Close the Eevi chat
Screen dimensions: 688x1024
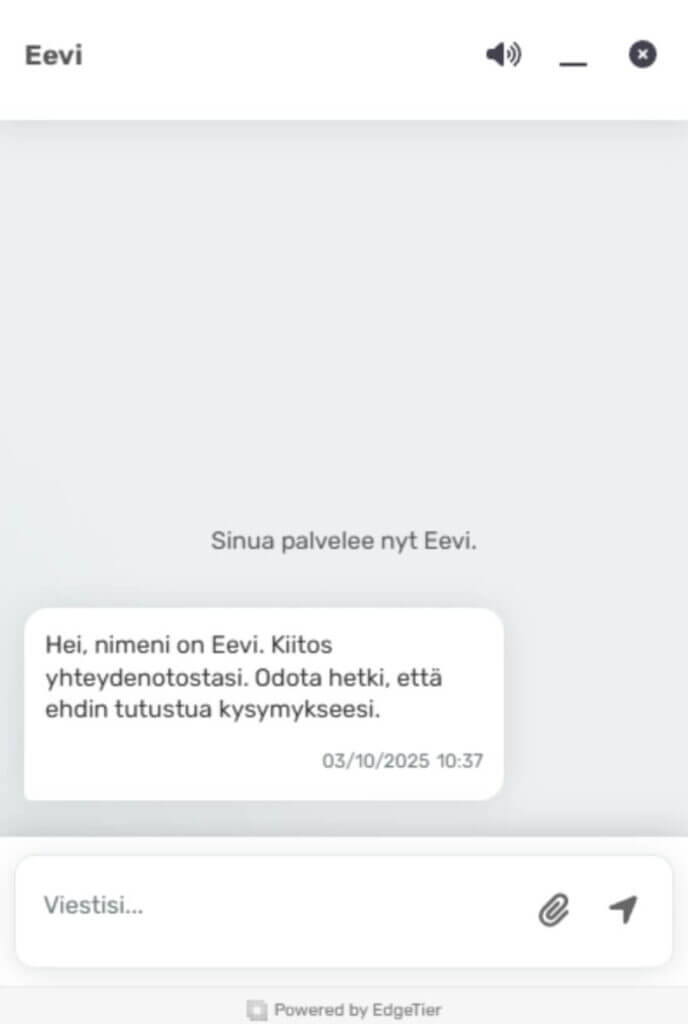tap(642, 54)
